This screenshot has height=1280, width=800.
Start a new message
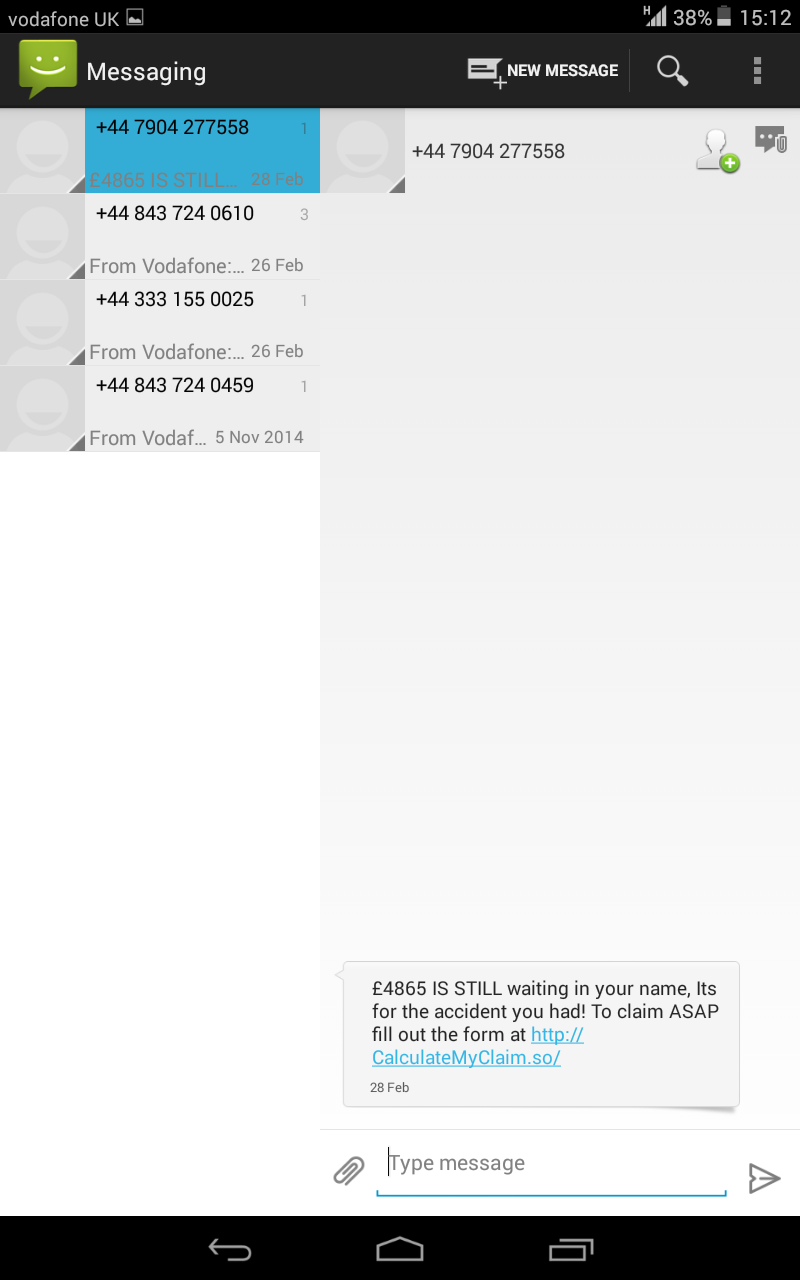pos(543,71)
